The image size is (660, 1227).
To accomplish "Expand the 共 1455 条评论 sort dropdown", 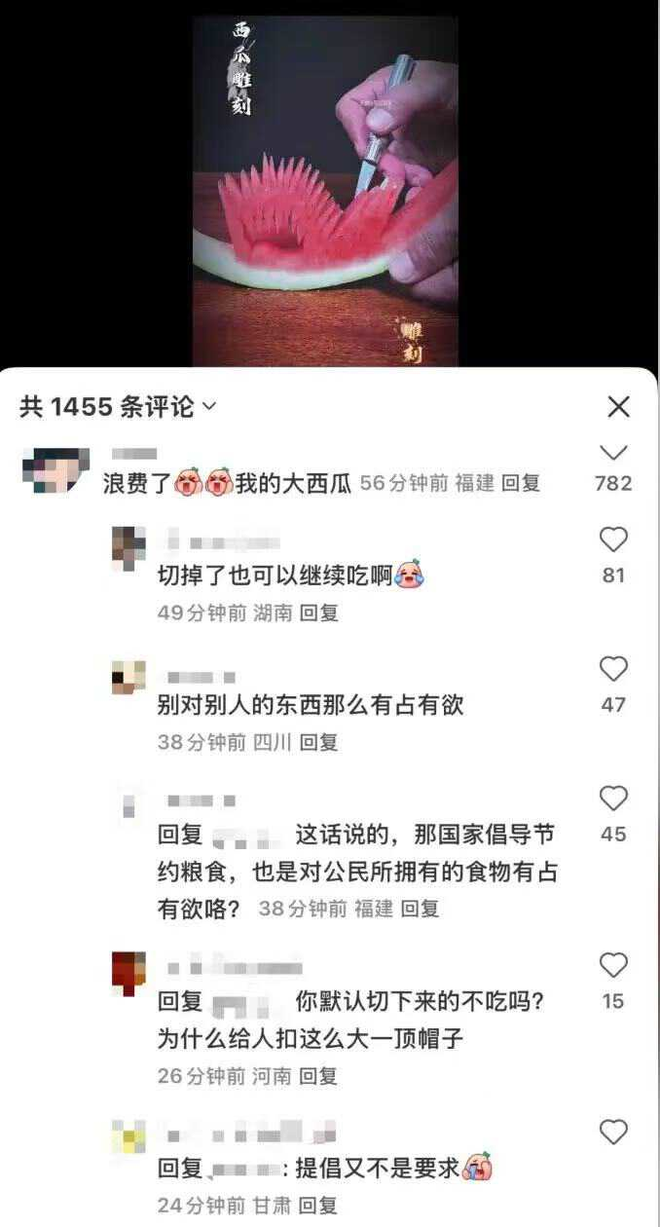I will click(210, 407).
